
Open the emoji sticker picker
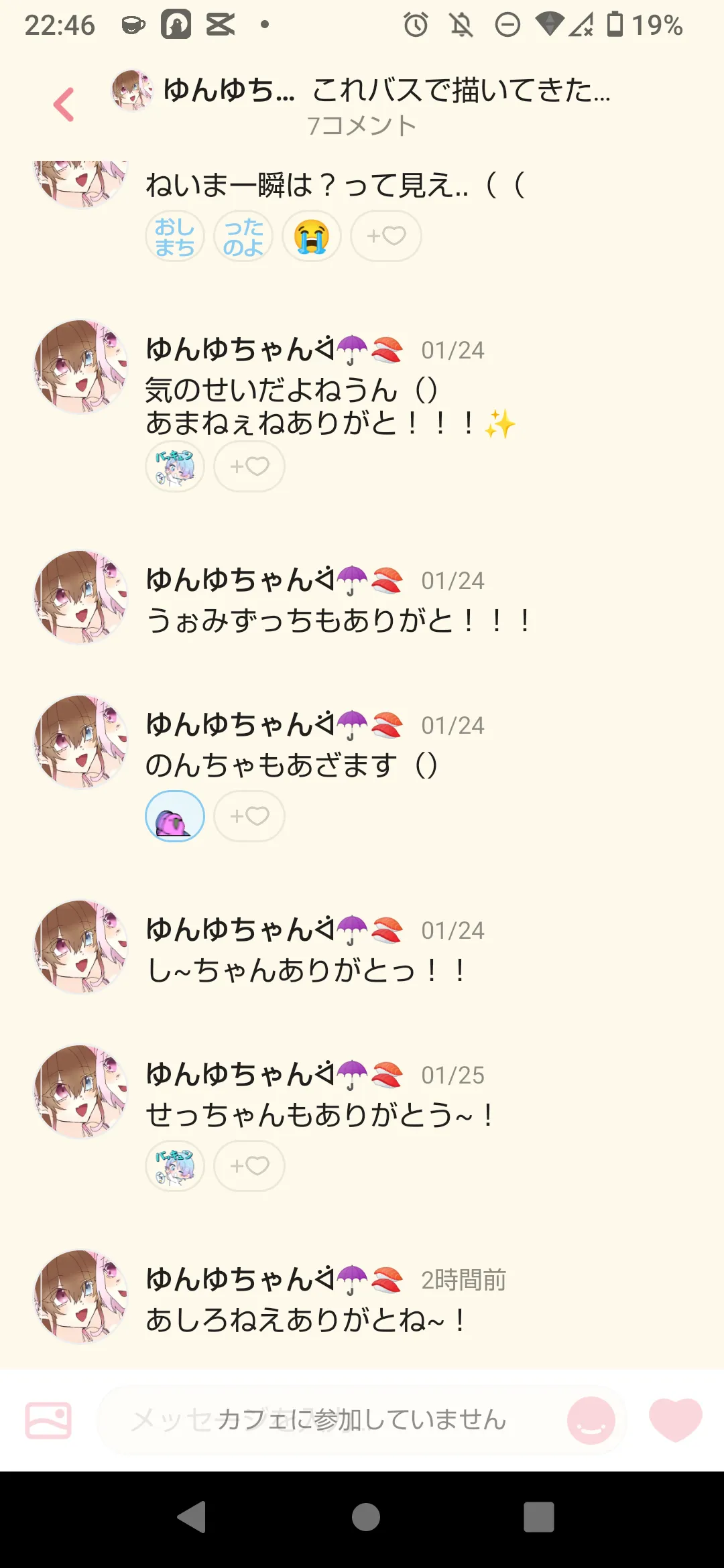coord(591,1420)
